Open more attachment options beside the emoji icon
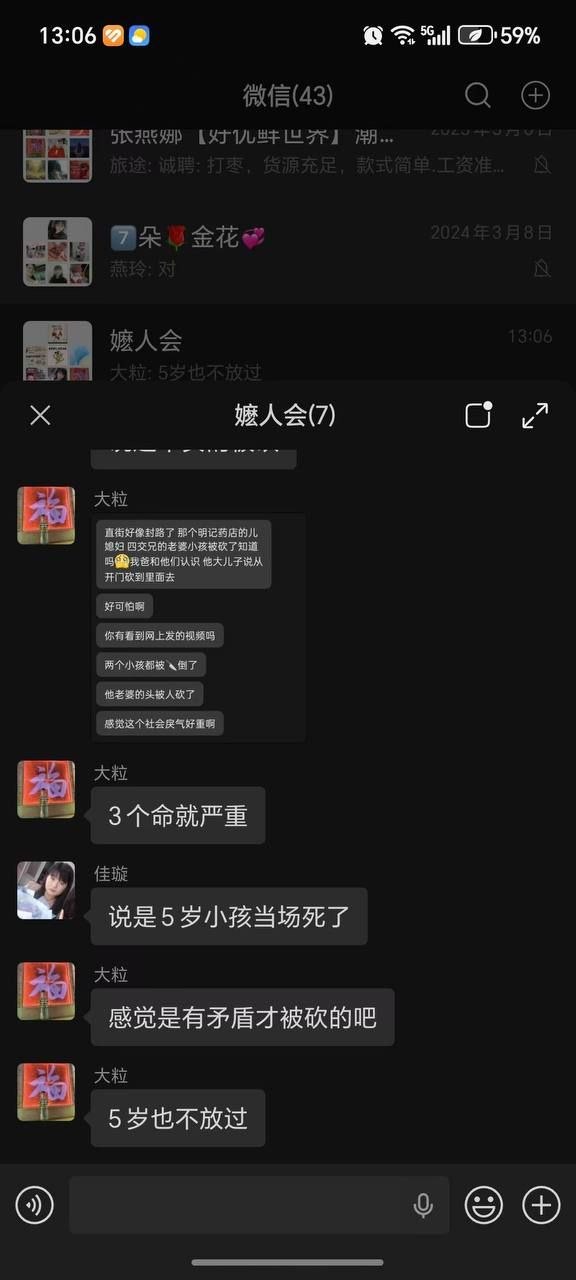Image resolution: width=576 pixels, height=1280 pixels. (x=541, y=1205)
